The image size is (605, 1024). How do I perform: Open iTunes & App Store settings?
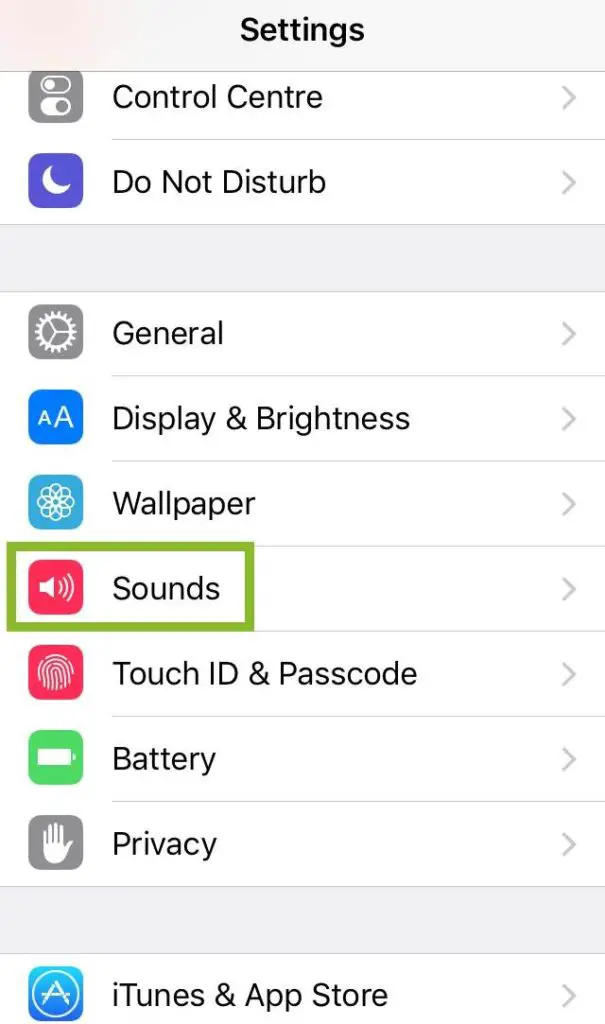302,989
